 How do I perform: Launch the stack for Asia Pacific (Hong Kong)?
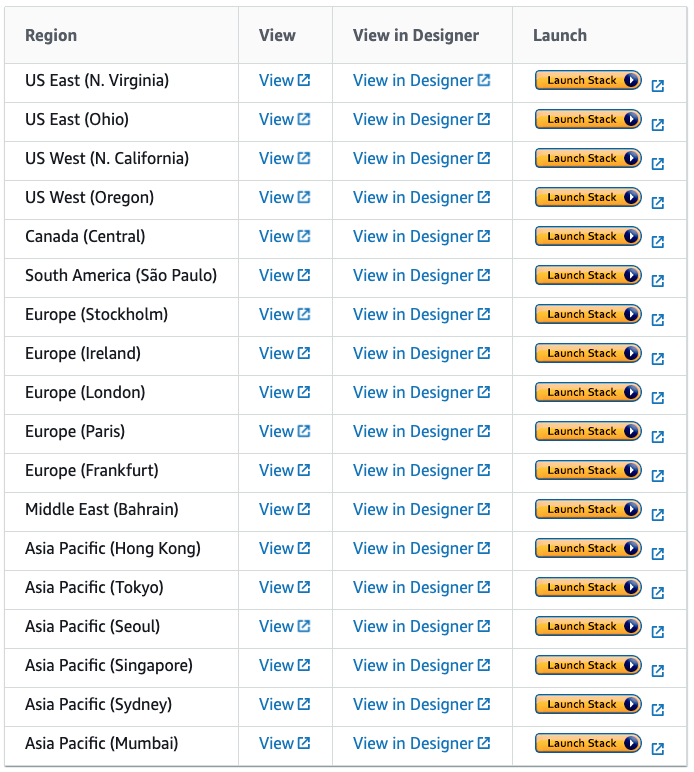pos(588,549)
